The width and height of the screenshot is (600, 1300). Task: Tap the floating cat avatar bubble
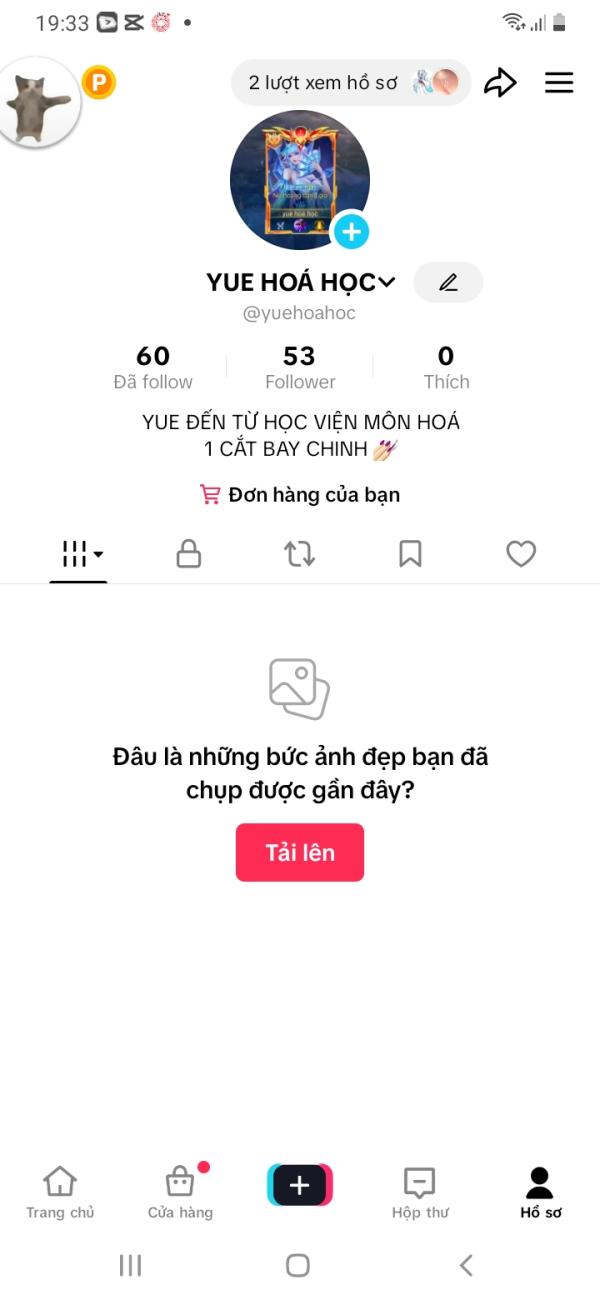[37, 105]
